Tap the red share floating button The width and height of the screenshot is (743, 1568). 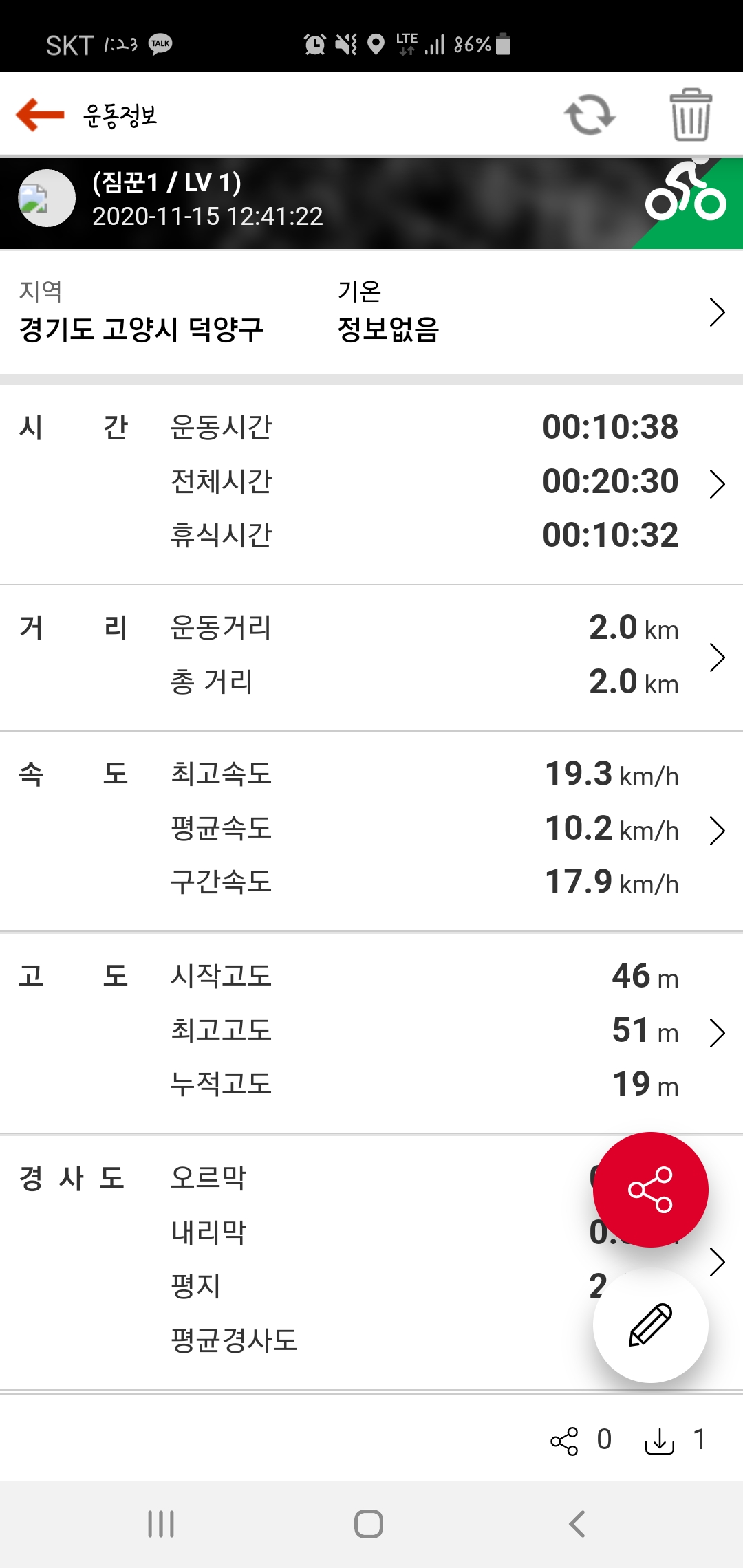coord(650,1190)
